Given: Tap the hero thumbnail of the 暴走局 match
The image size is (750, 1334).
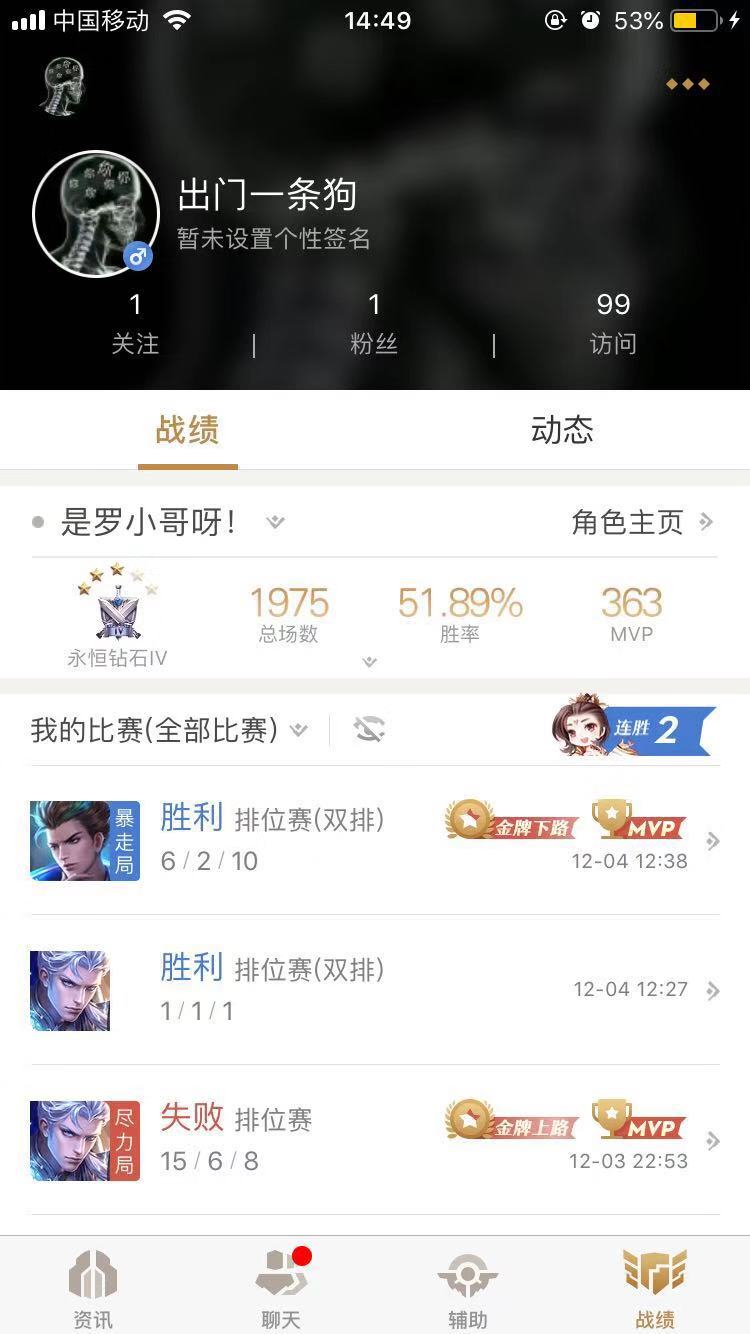Looking at the screenshot, I should click(x=85, y=841).
